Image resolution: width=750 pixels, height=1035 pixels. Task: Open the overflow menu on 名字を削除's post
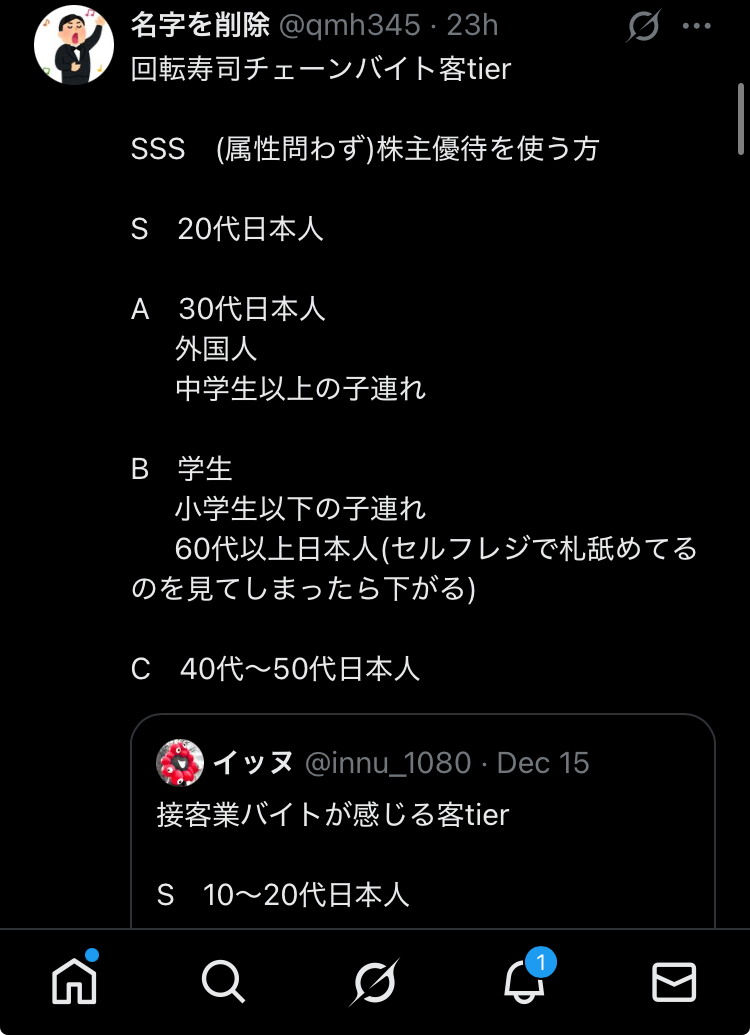(x=697, y=26)
